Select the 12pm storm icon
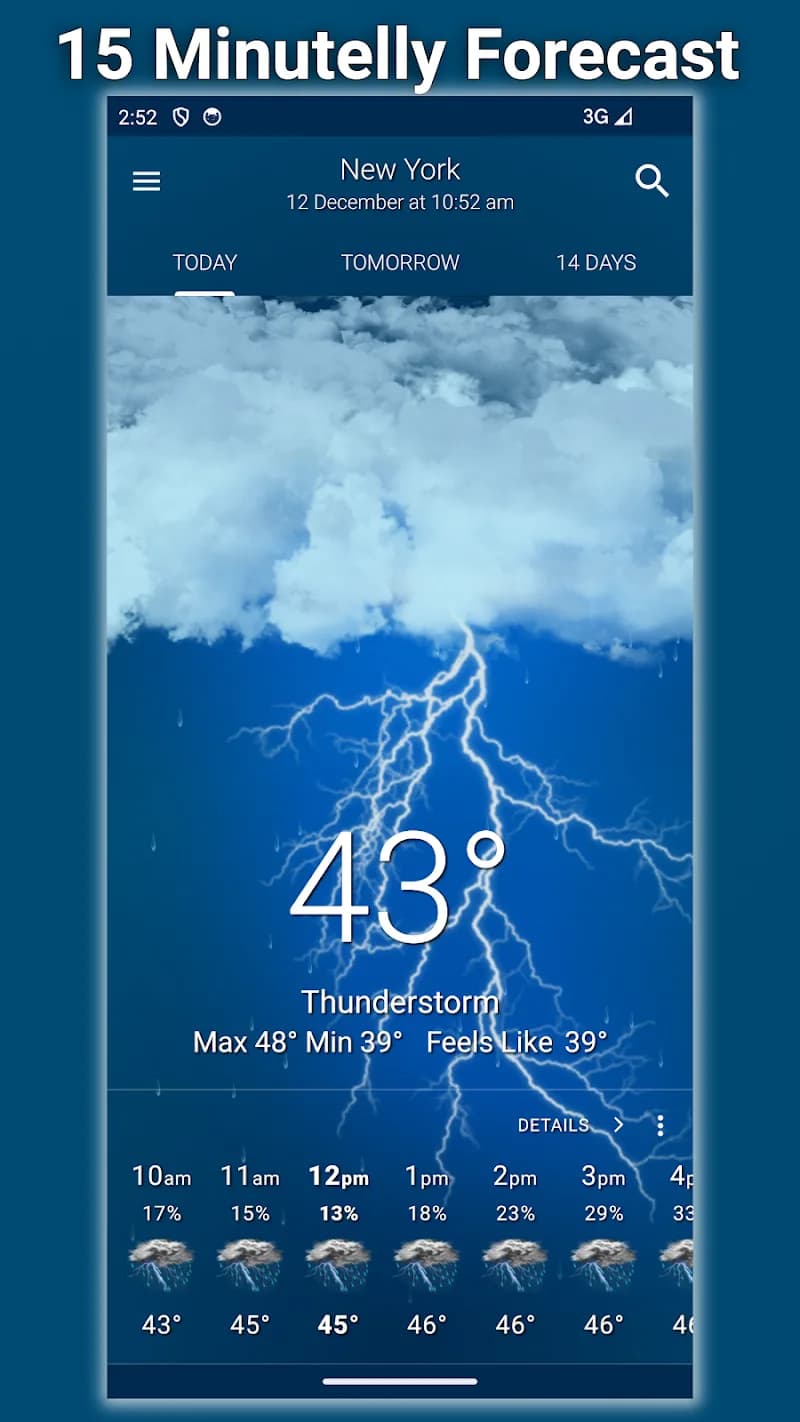800x1422 pixels. [x=337, y=1262]
